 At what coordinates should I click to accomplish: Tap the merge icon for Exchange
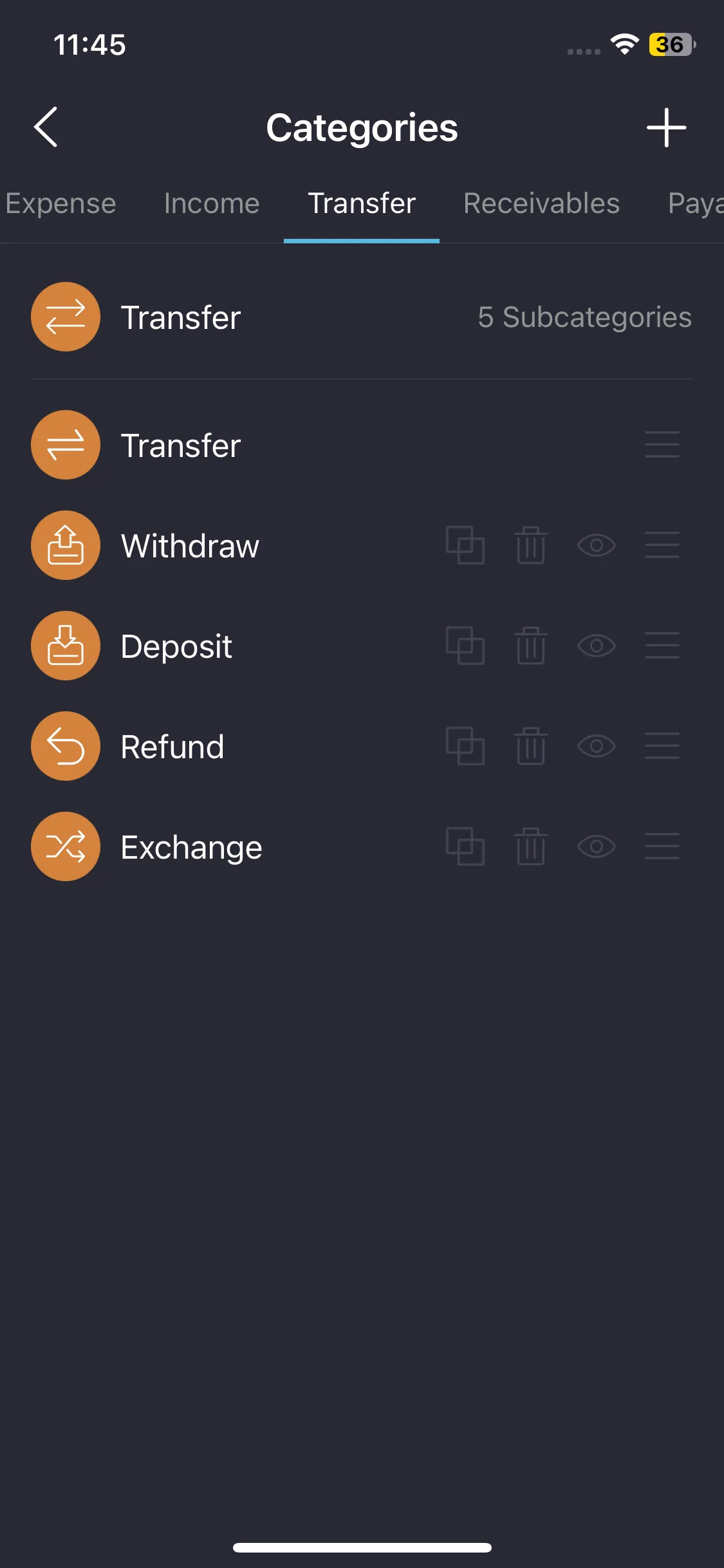click(x=465, y=847)
